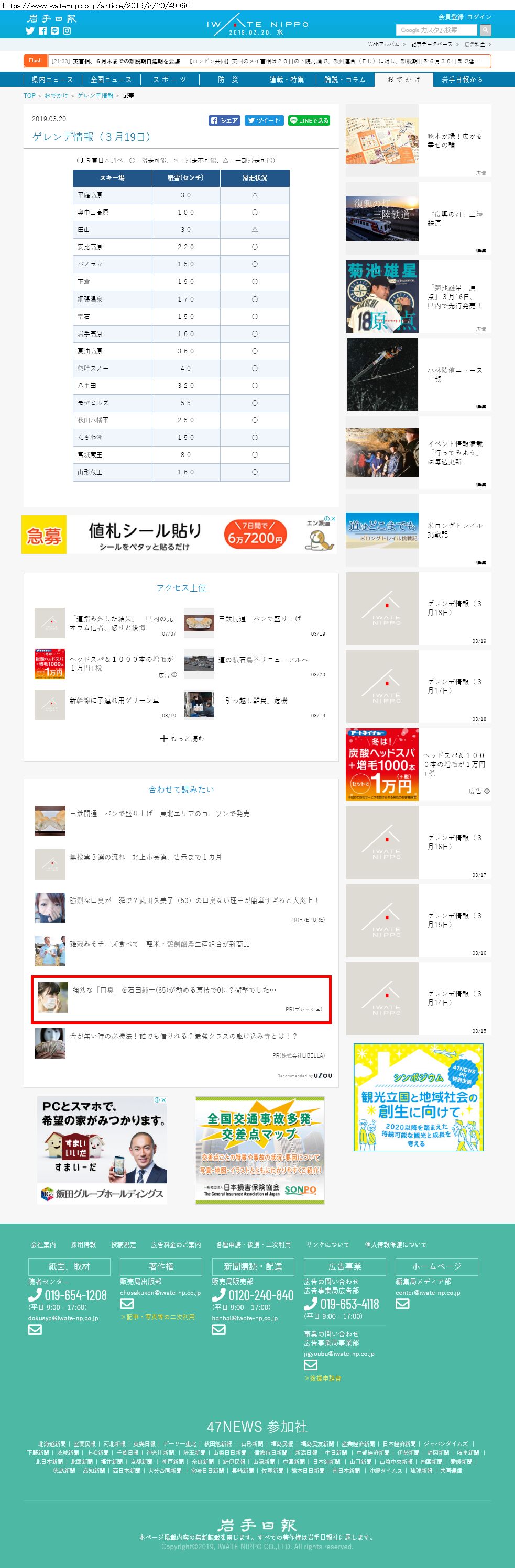
Task: Open 新幹線に子連れ用グリーン車 article
Action: 114,700
